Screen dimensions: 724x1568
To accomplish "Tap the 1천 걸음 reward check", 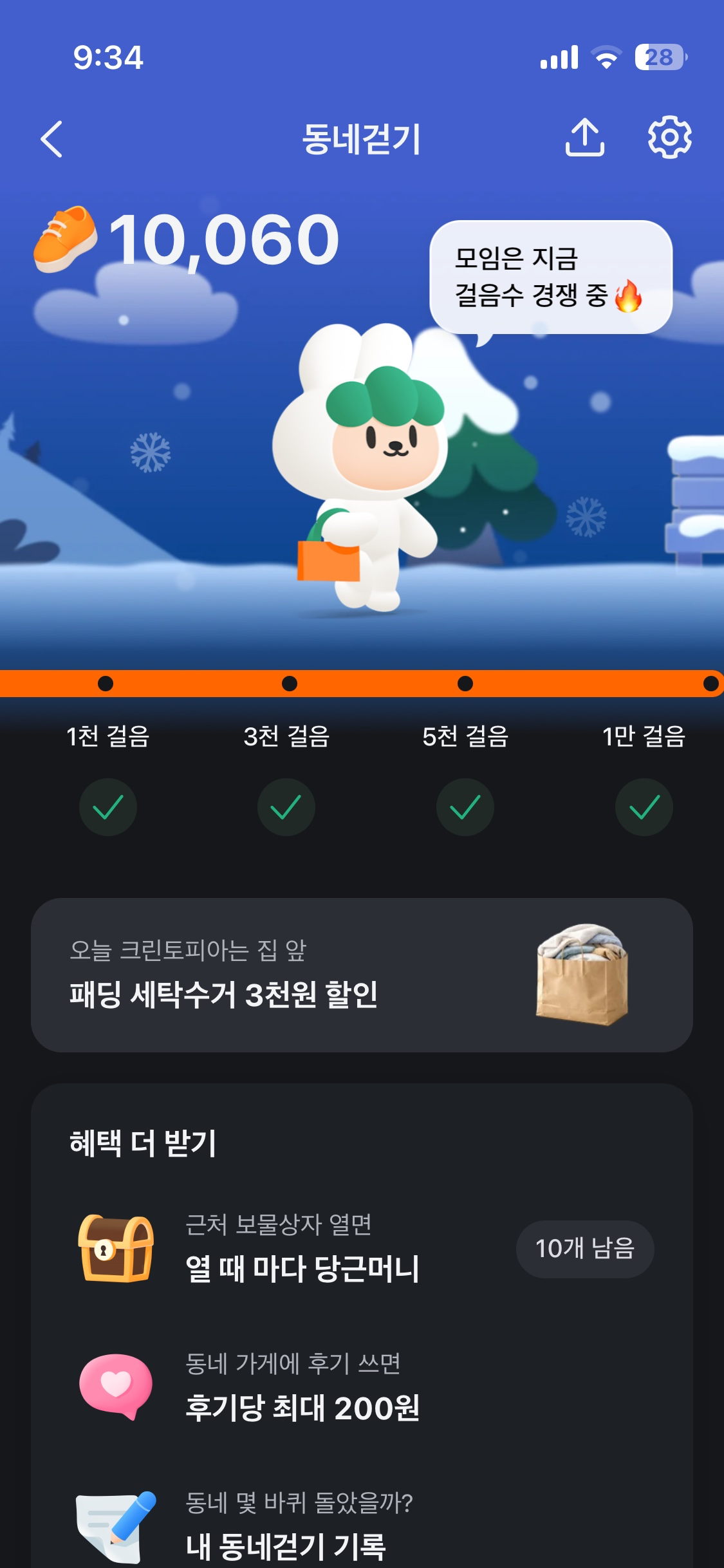I will click(x=108, y=807).
